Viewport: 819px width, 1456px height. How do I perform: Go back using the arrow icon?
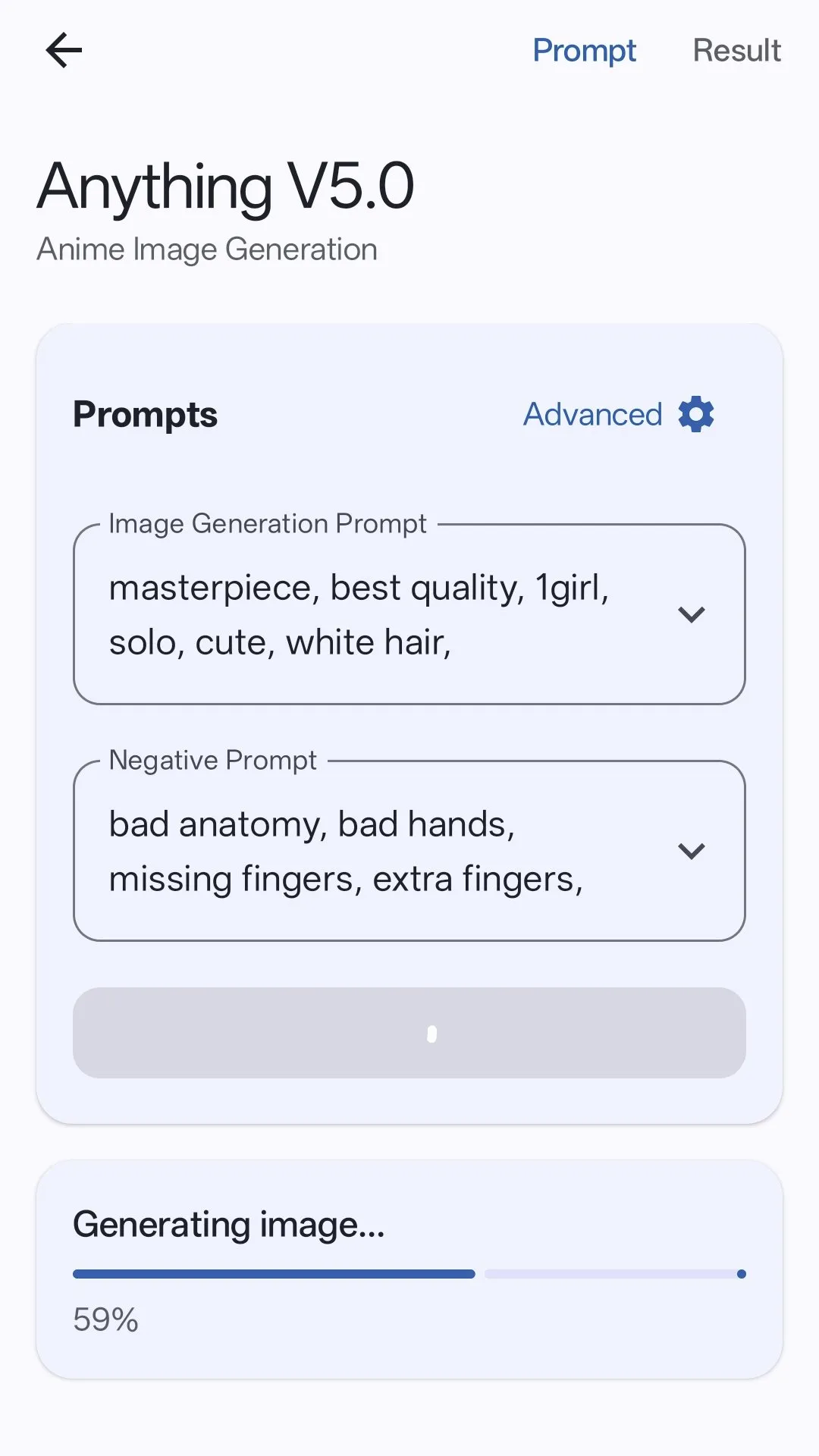click(64, 51)
